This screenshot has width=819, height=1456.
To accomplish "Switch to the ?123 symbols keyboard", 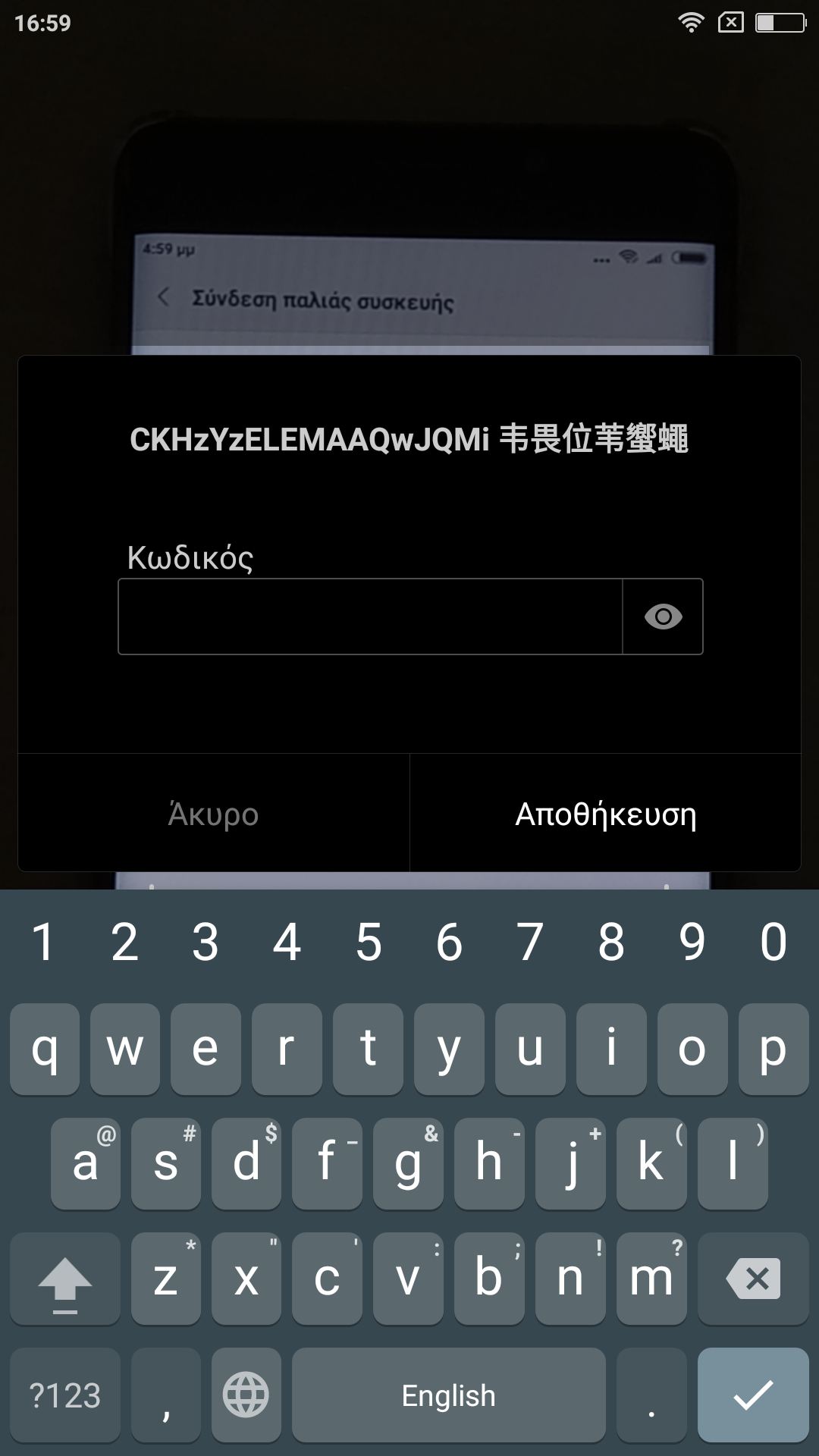I will (x=65, y=1395).
